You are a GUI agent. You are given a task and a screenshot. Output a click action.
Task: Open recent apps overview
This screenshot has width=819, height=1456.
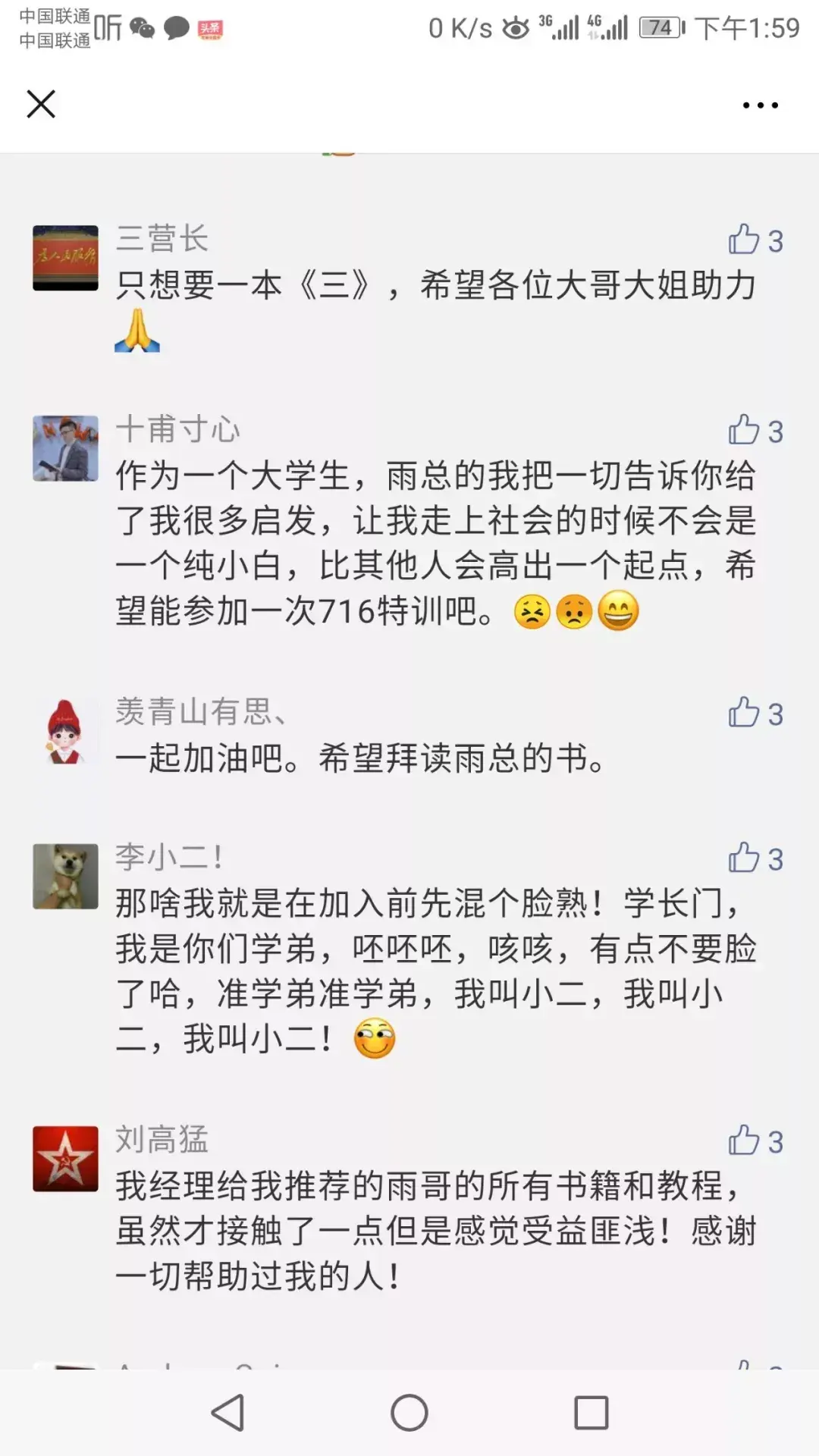click(x=591, y=1413)
